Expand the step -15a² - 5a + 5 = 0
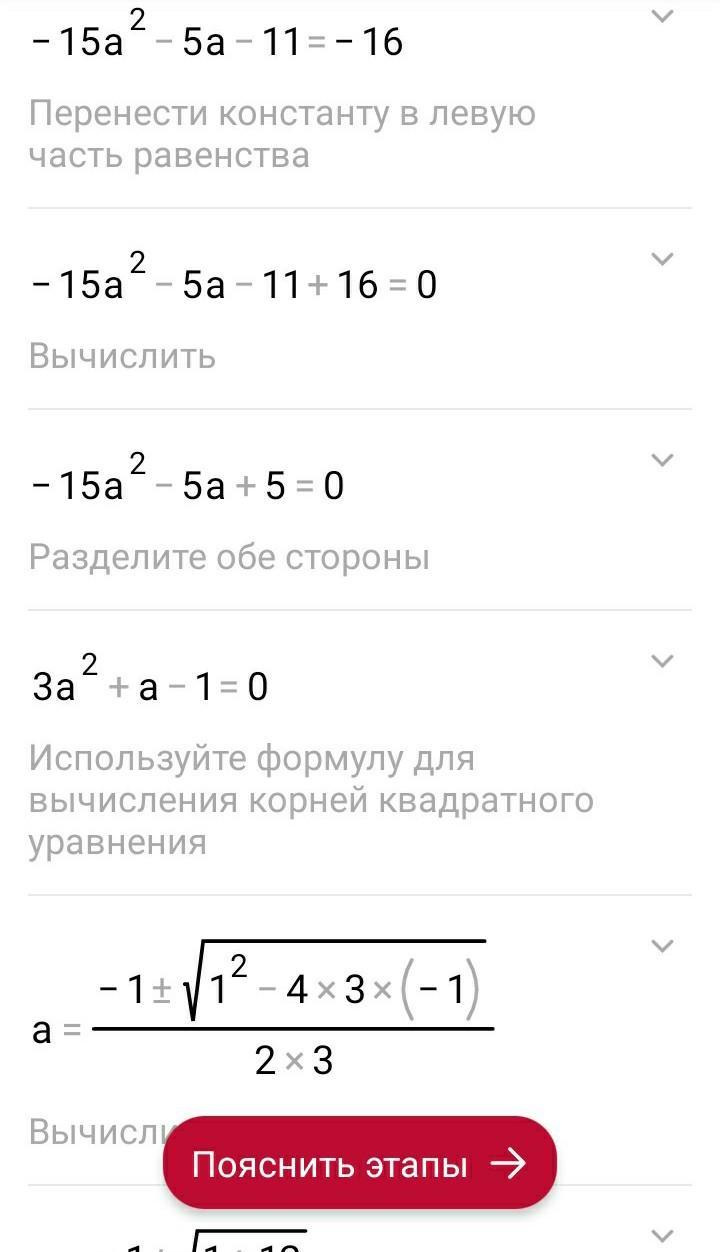Viewport: 720px width, 1252px height. click(662, 461)
